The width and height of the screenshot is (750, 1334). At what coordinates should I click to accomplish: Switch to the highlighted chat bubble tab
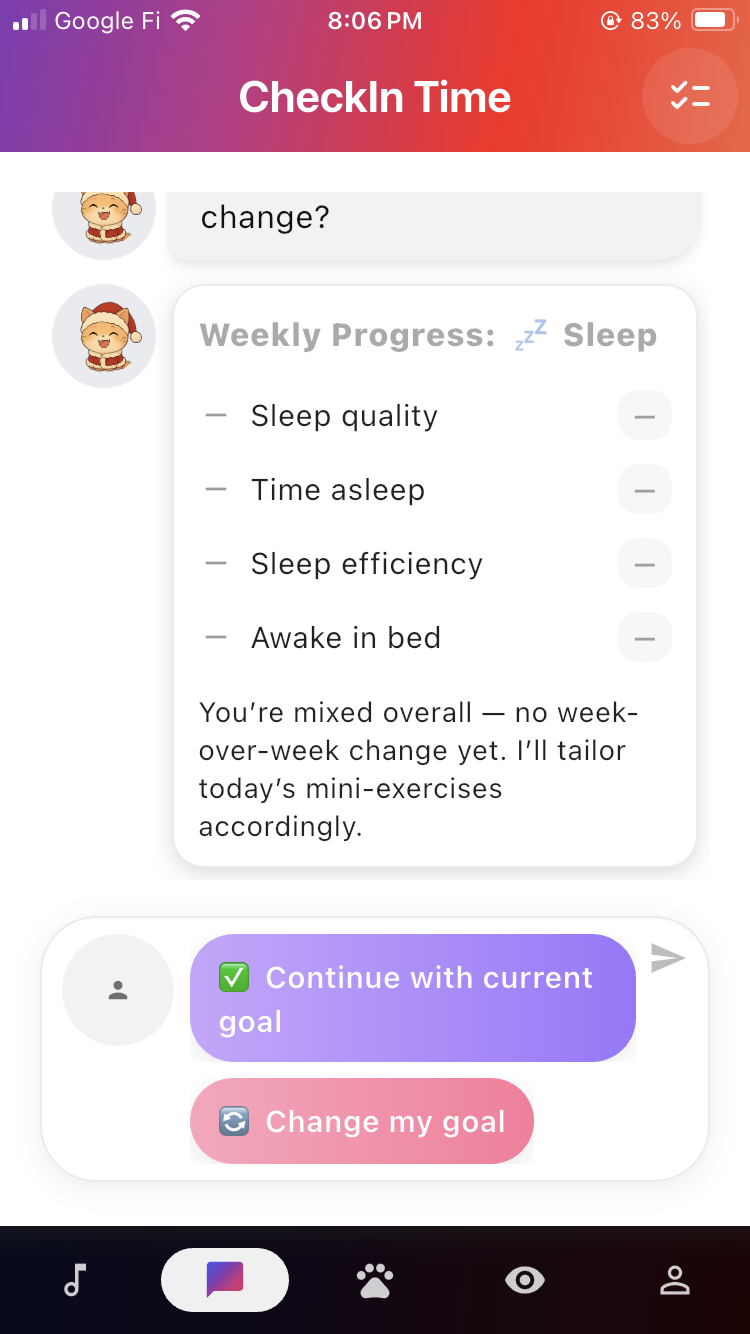pyautogui.click(x=225, y=1280)
